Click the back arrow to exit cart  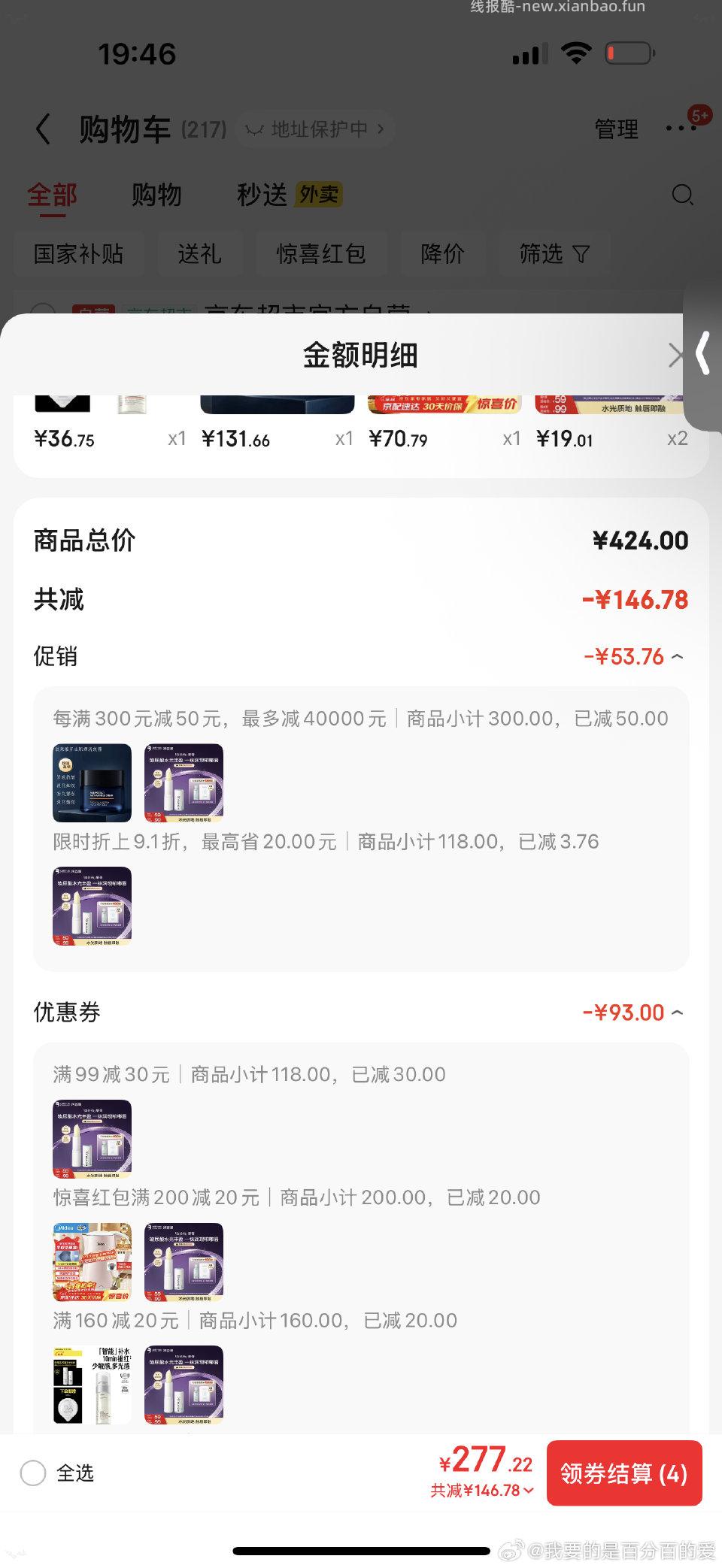click(43, 128)
